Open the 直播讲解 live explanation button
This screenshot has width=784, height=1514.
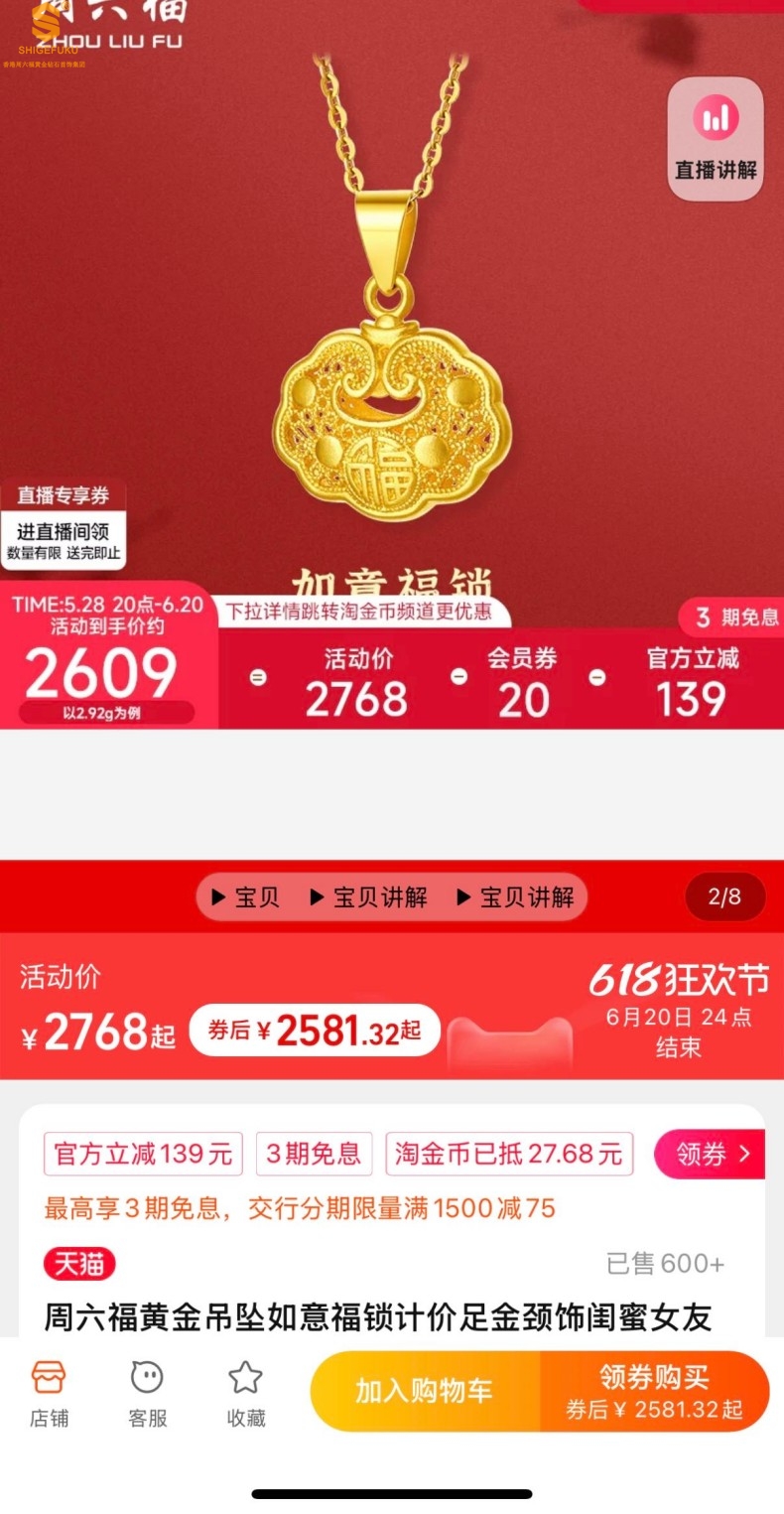[716, 139]
